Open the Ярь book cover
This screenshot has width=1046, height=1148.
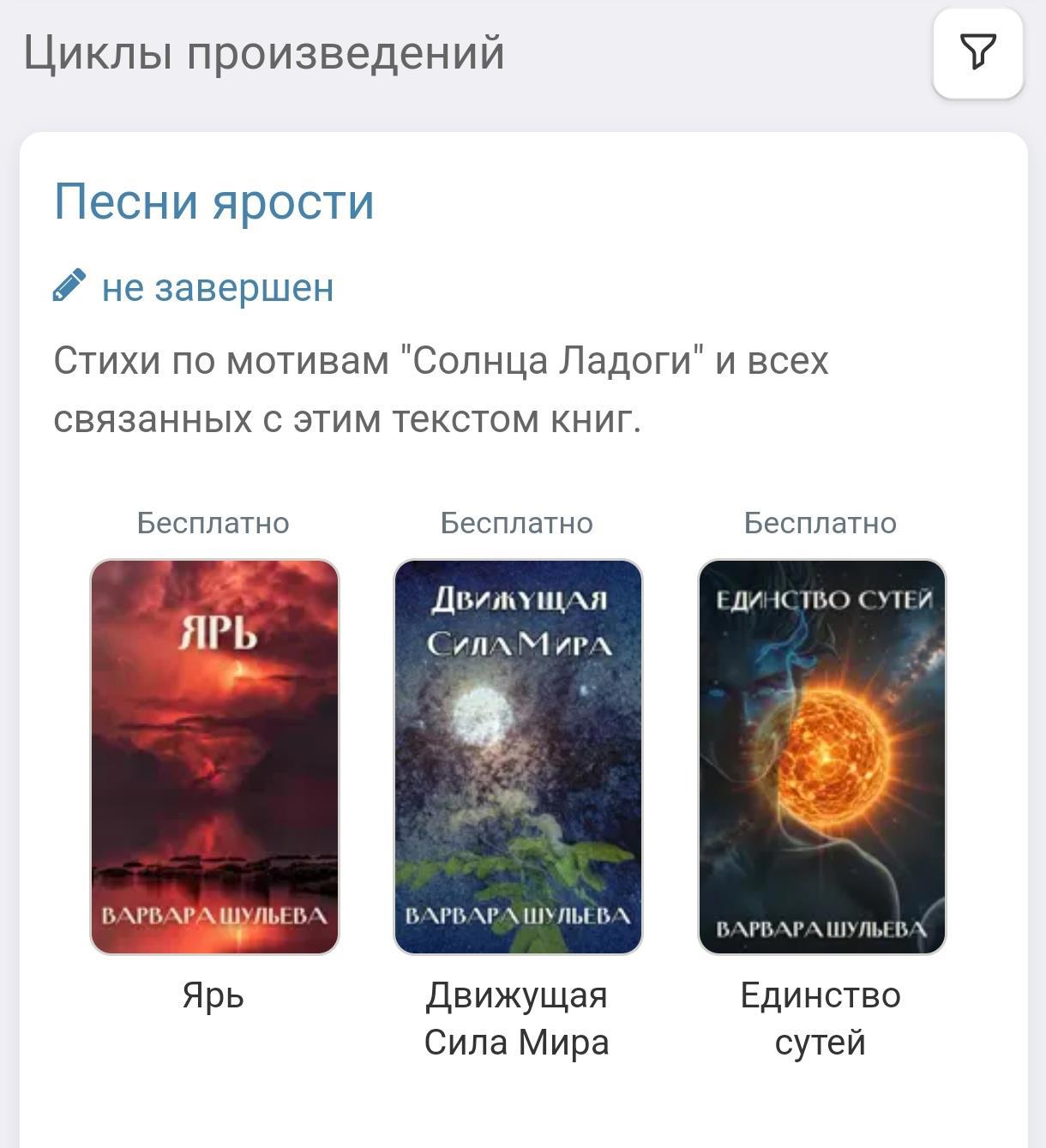coord(214,756)
